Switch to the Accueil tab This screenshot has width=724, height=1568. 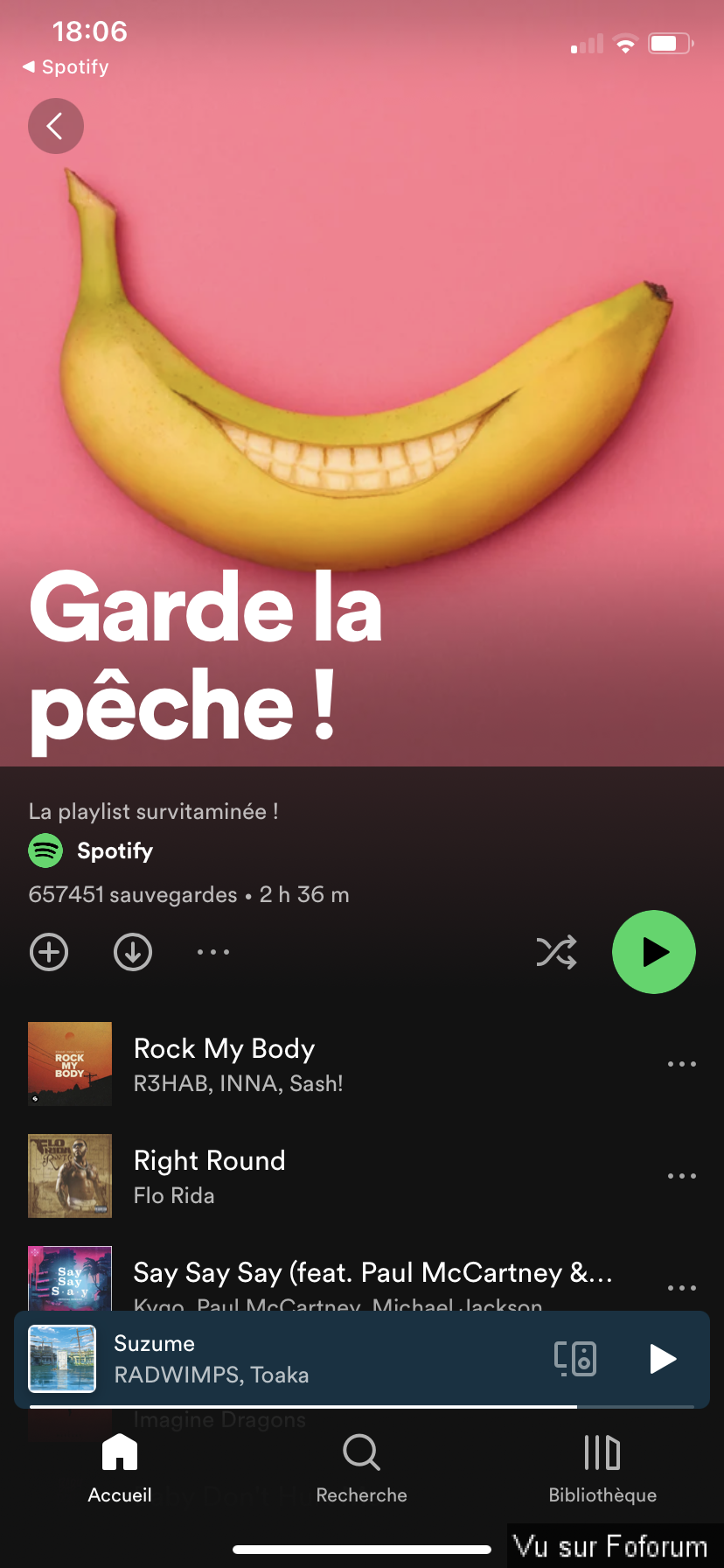point(120,1470)
